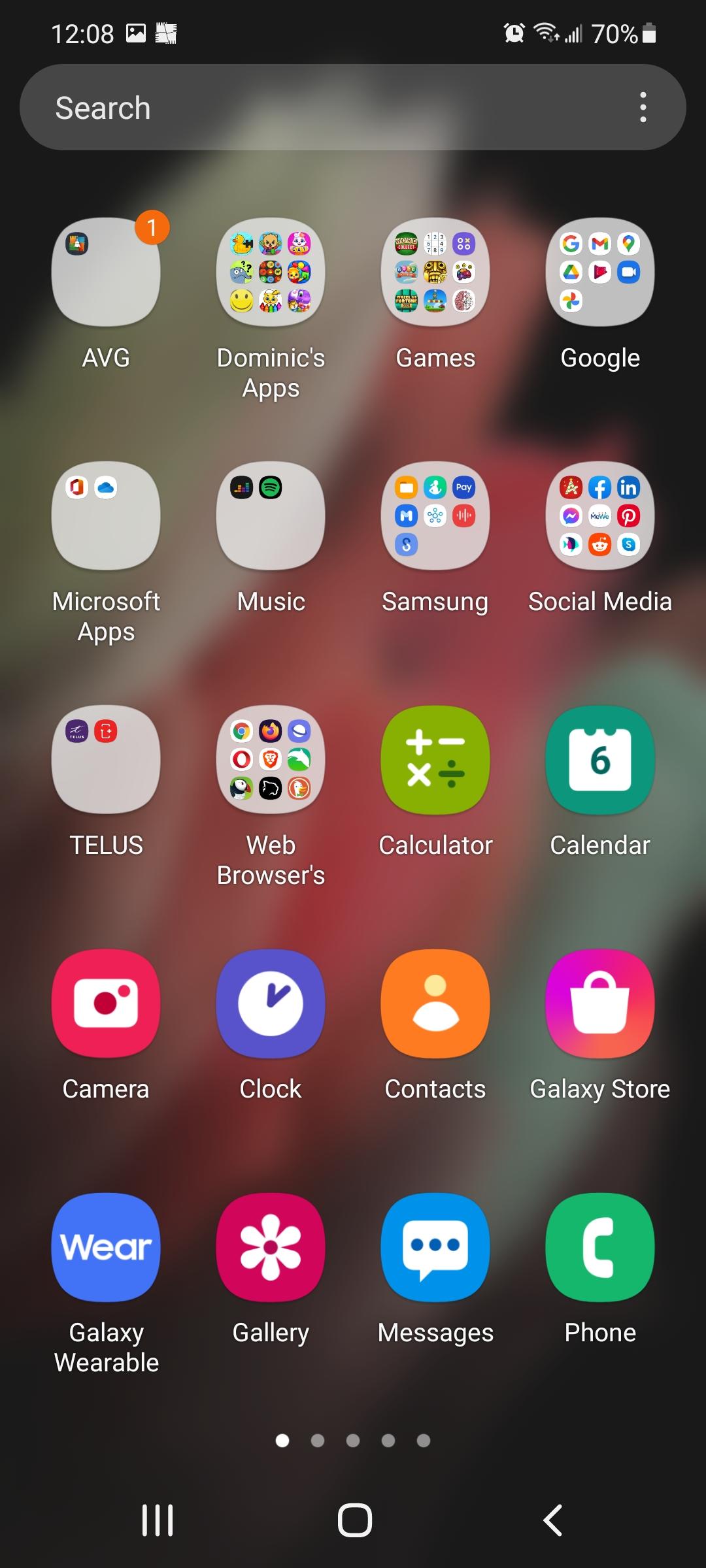Open the Calendar showing date 6
Image resolution: width=706 pixels, height=1568 pixels.
[599, 760]
